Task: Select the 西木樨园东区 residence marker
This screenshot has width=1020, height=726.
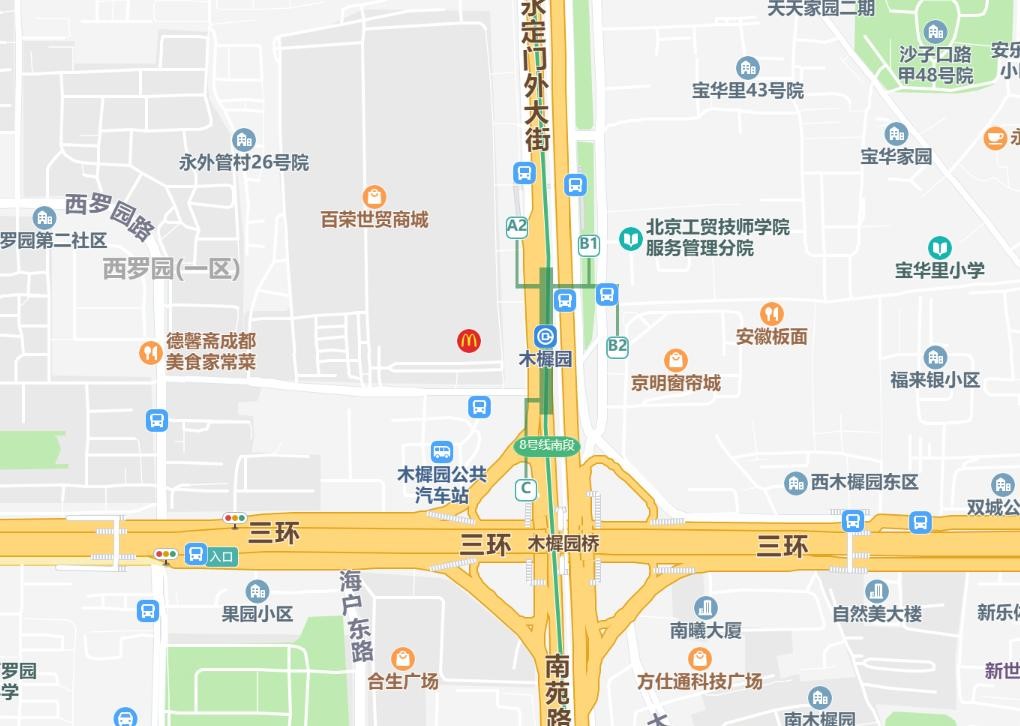Action: [796, 482]
